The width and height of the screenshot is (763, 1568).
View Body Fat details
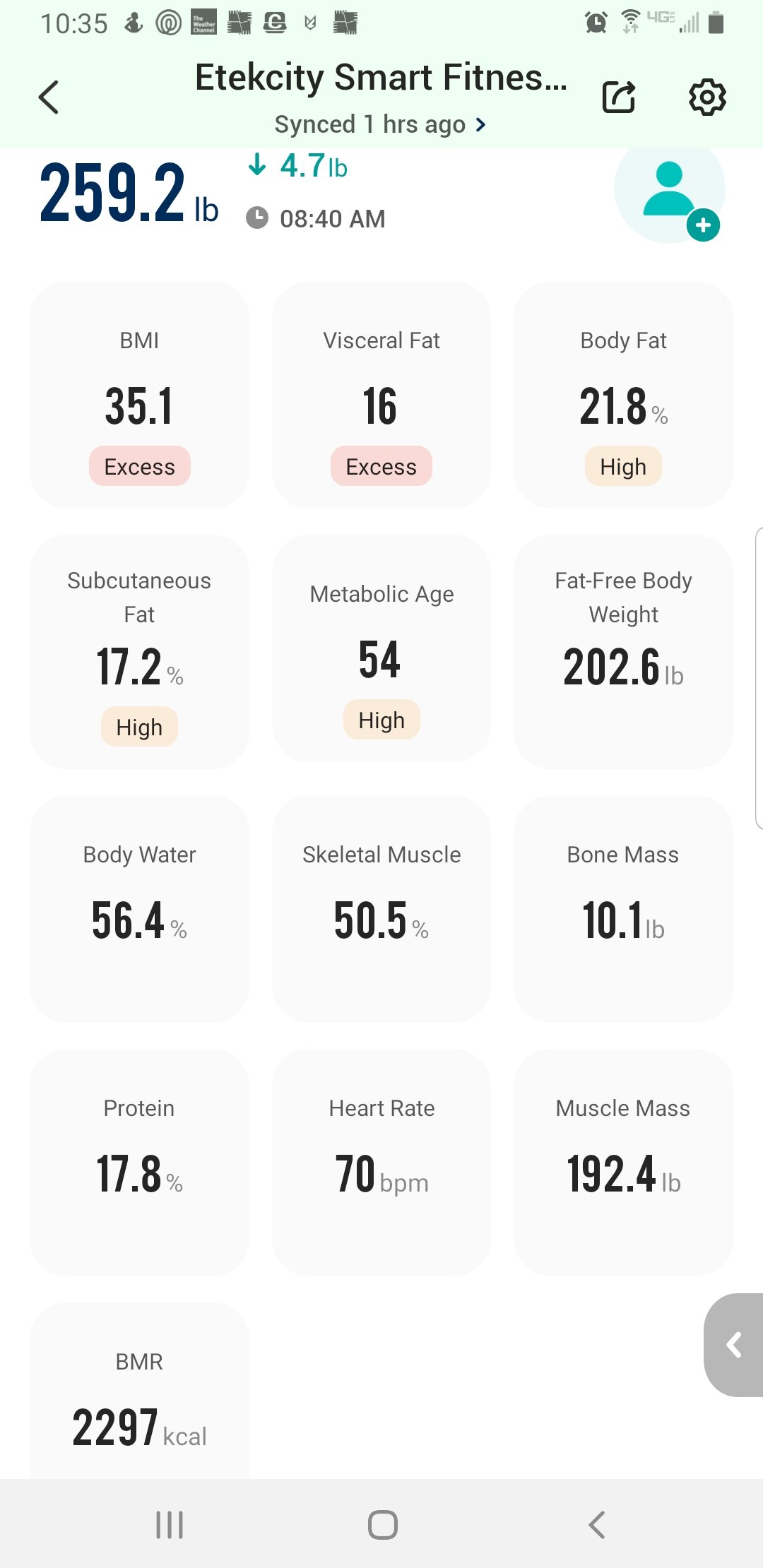coord(623,395)
